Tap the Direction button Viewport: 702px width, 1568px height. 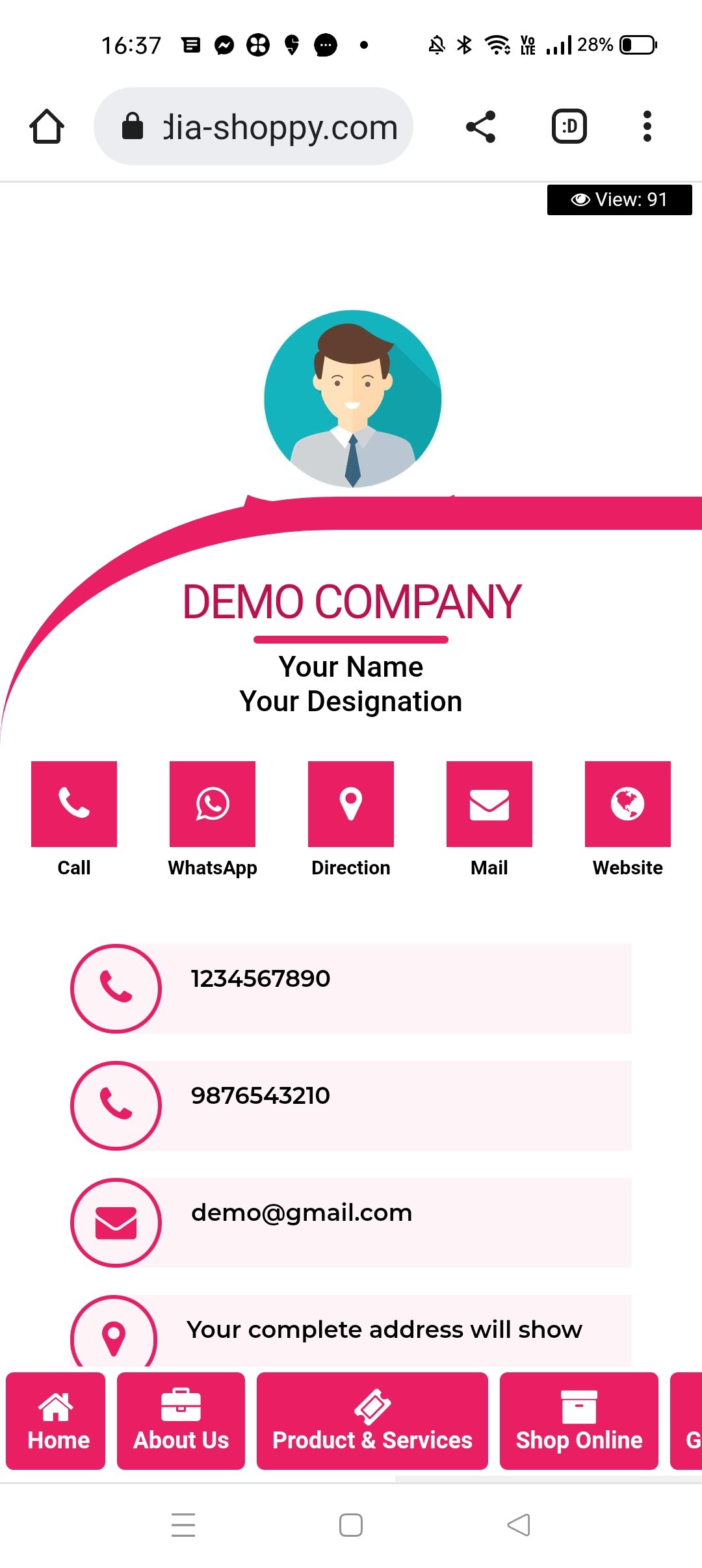pos(351,804)
